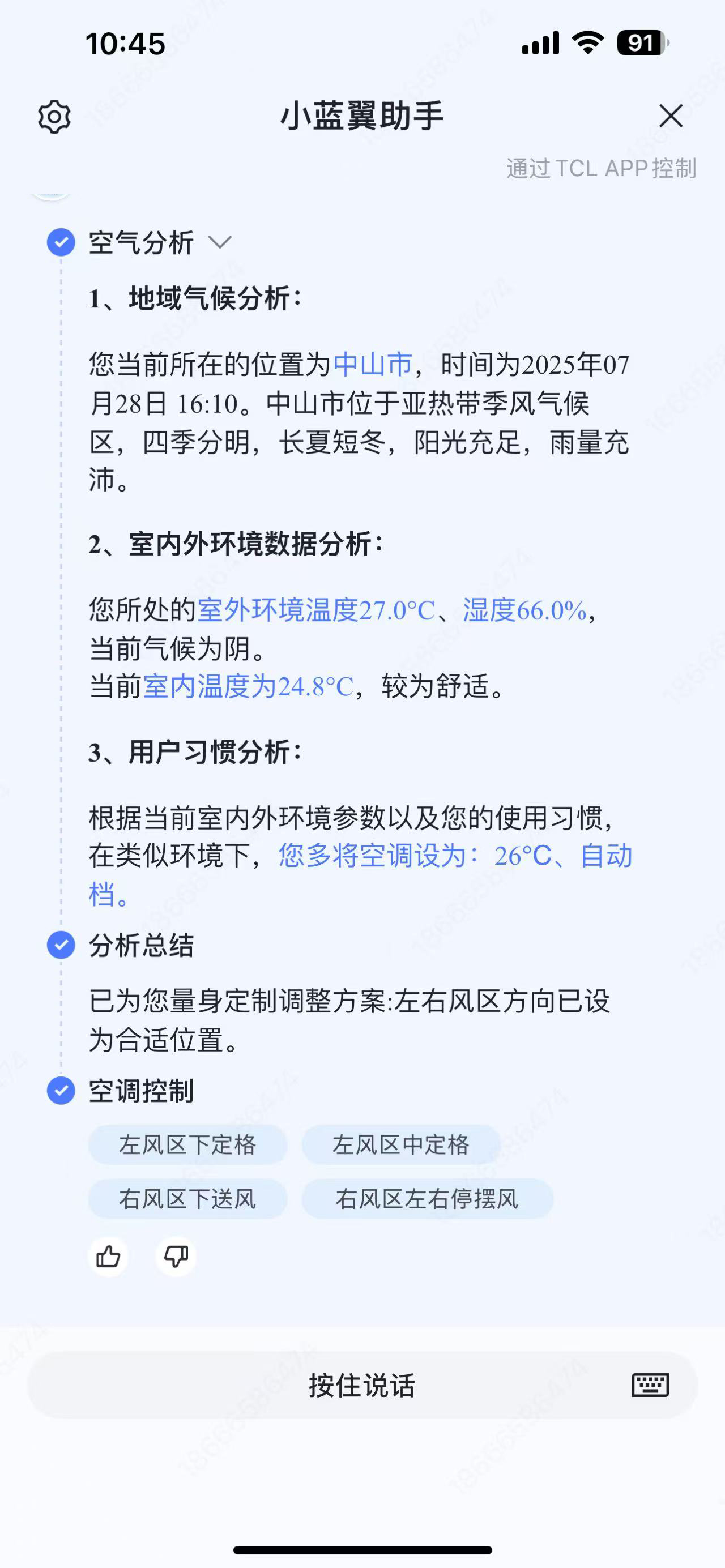
Task: Collapse the 空气分析 section
Action: pyautogui.click(x=219, y=242)
